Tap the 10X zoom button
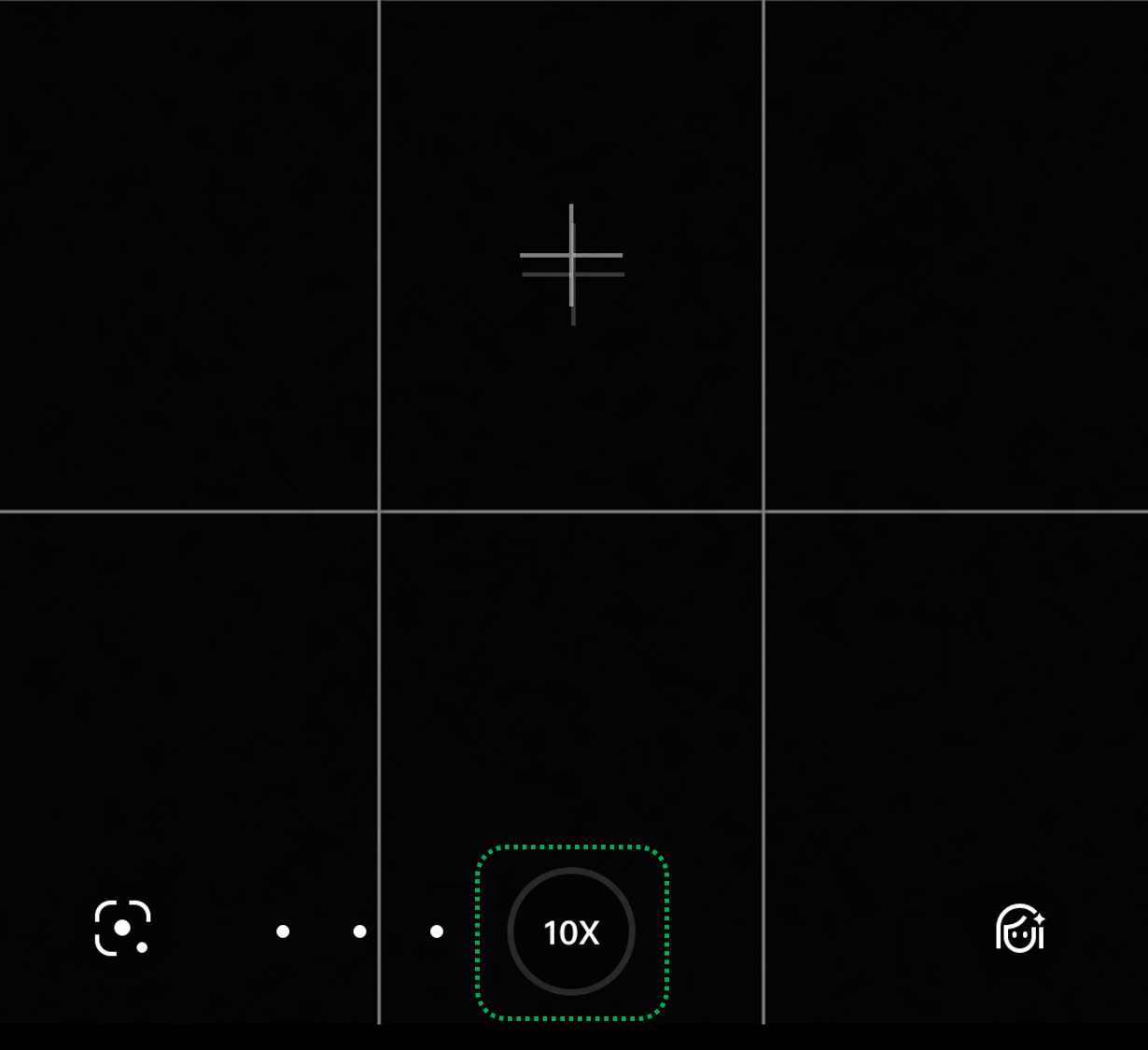Image resolution: width=1148 pixels, height=1050 pixels. point(571,931)
